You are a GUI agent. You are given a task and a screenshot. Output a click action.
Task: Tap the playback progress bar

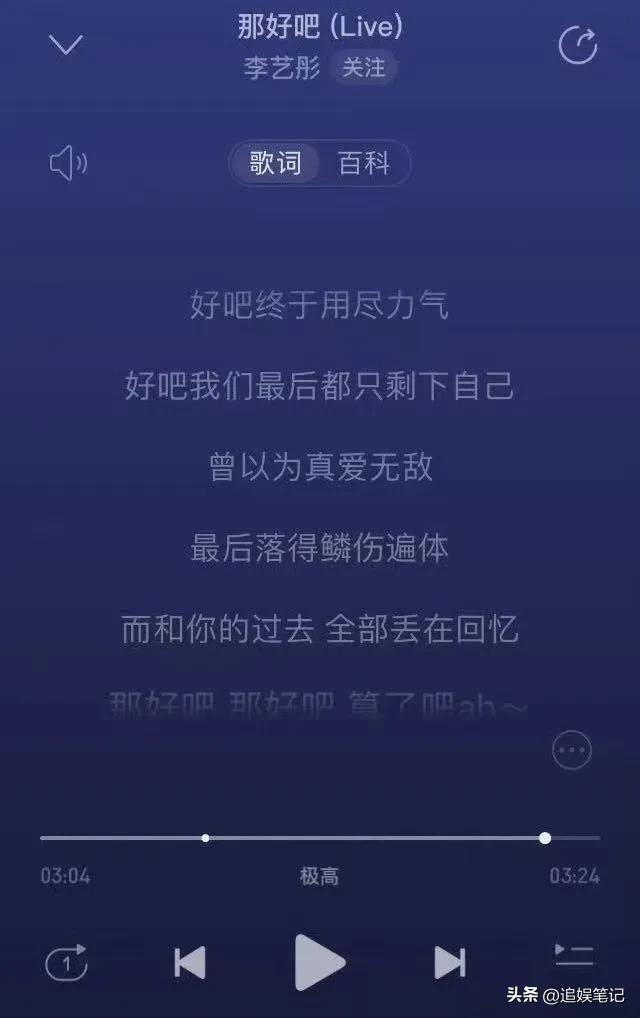coord(320,838)
